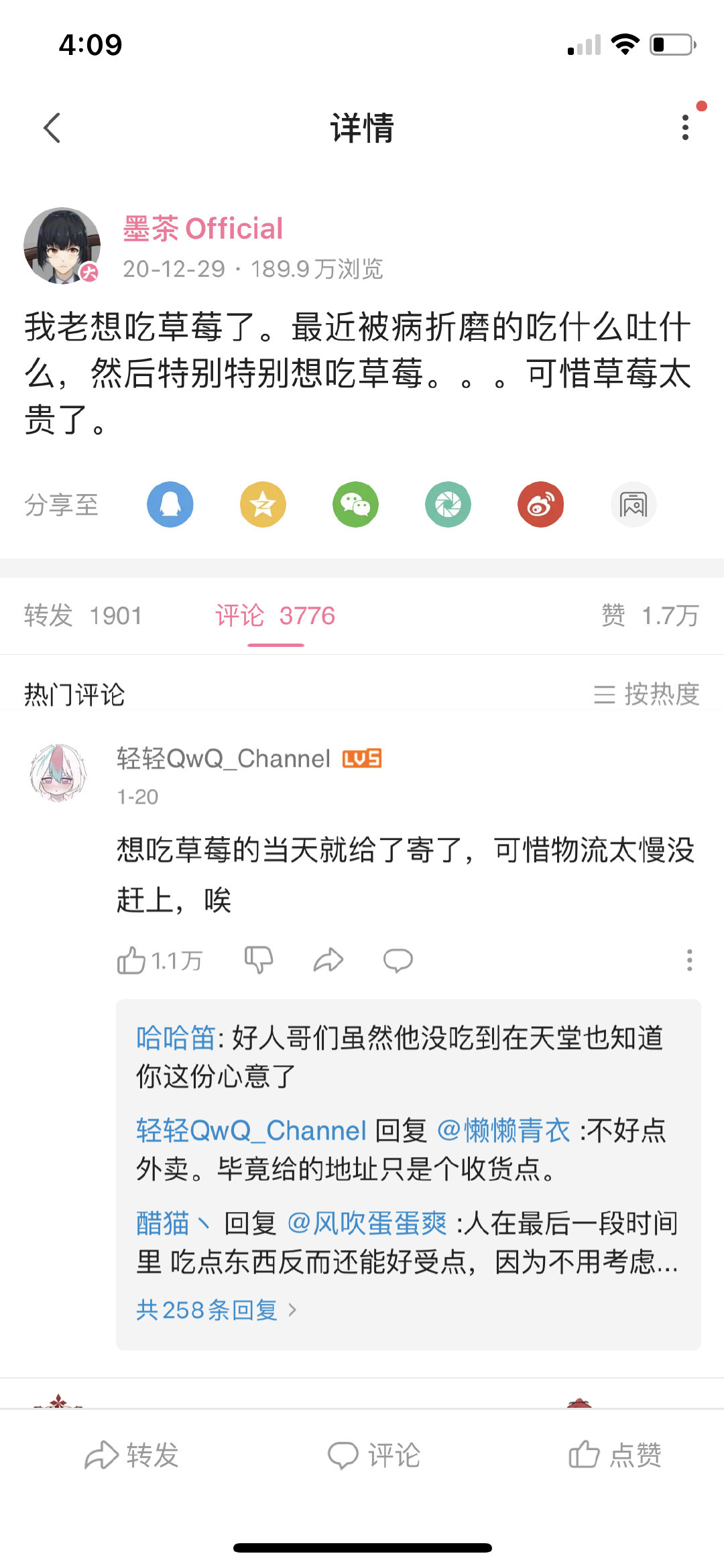Forward 轻轻QwQ_Channel's comment
724x1568 pixels.
click(328, 960)
